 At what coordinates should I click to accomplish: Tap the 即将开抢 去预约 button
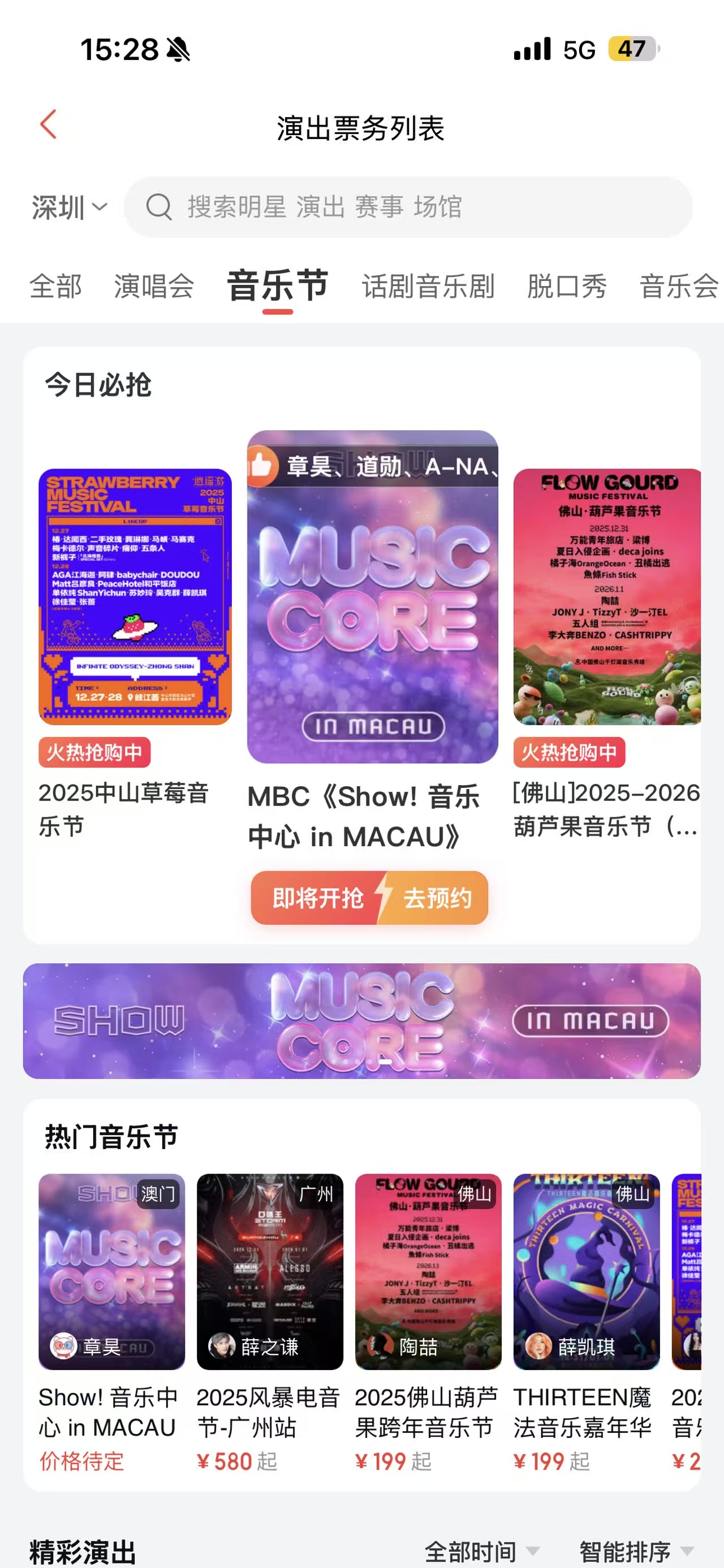coord(369,898)
